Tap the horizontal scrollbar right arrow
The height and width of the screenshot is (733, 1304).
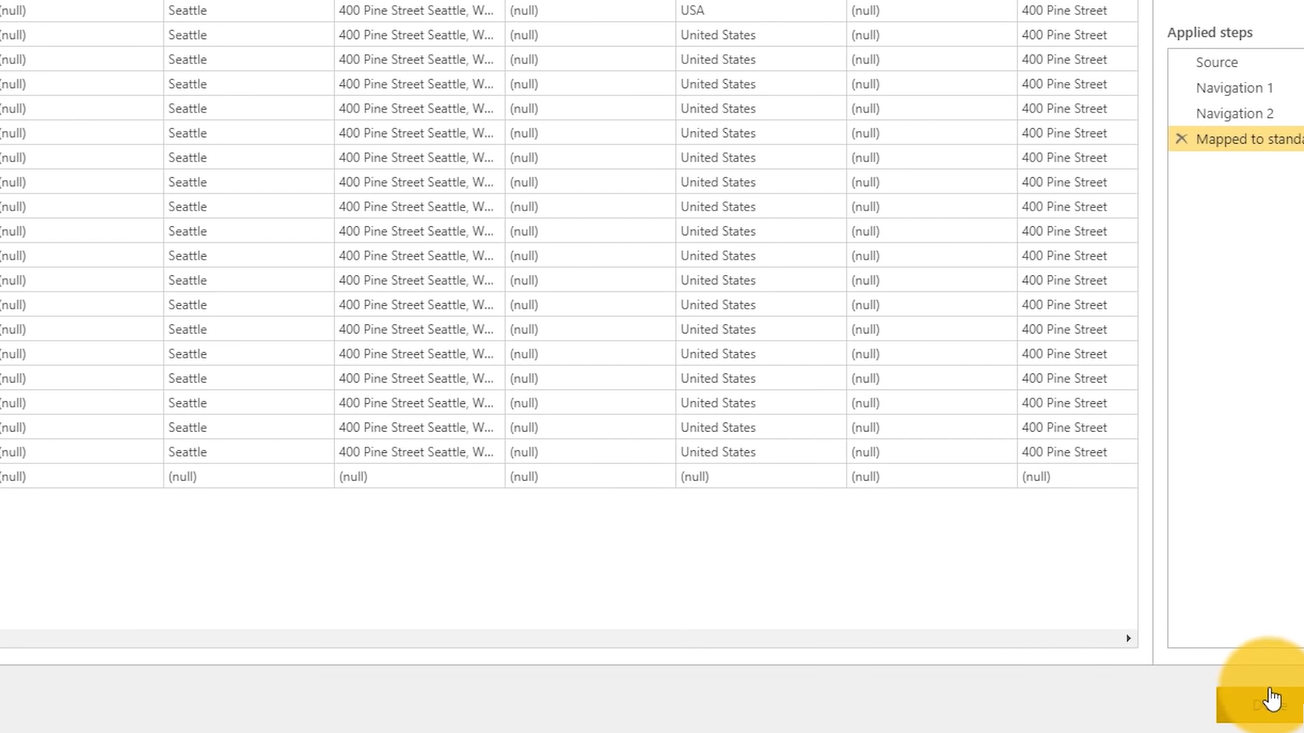pyautogui.click(x=1128, y=638)
